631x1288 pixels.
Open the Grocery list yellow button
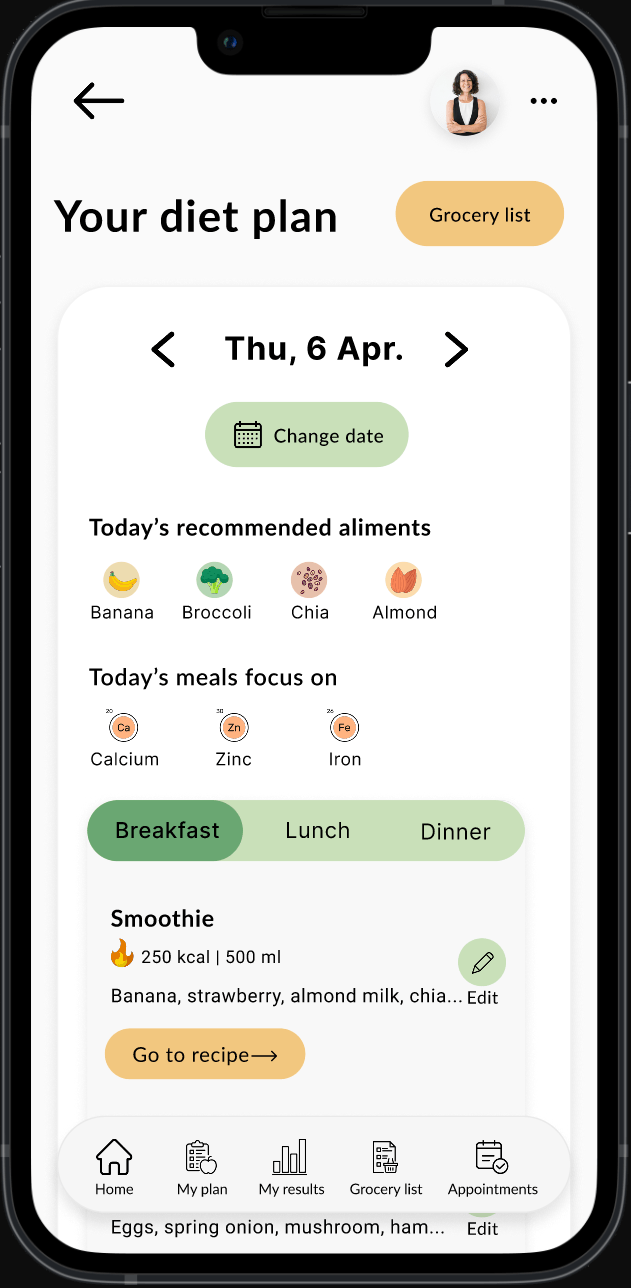480,215
